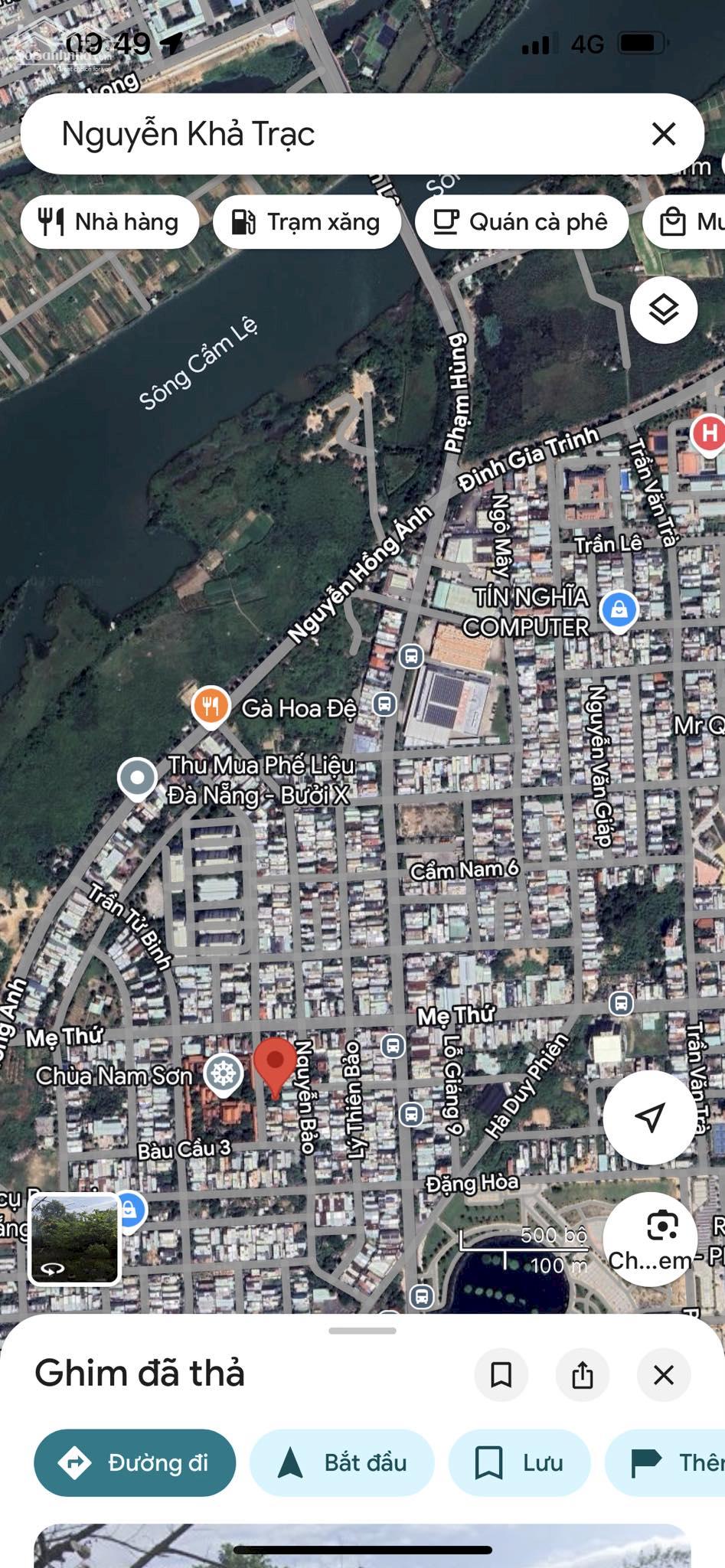Get directions with Đường đi
The image size is (725, 1568).
[135, 1462]
